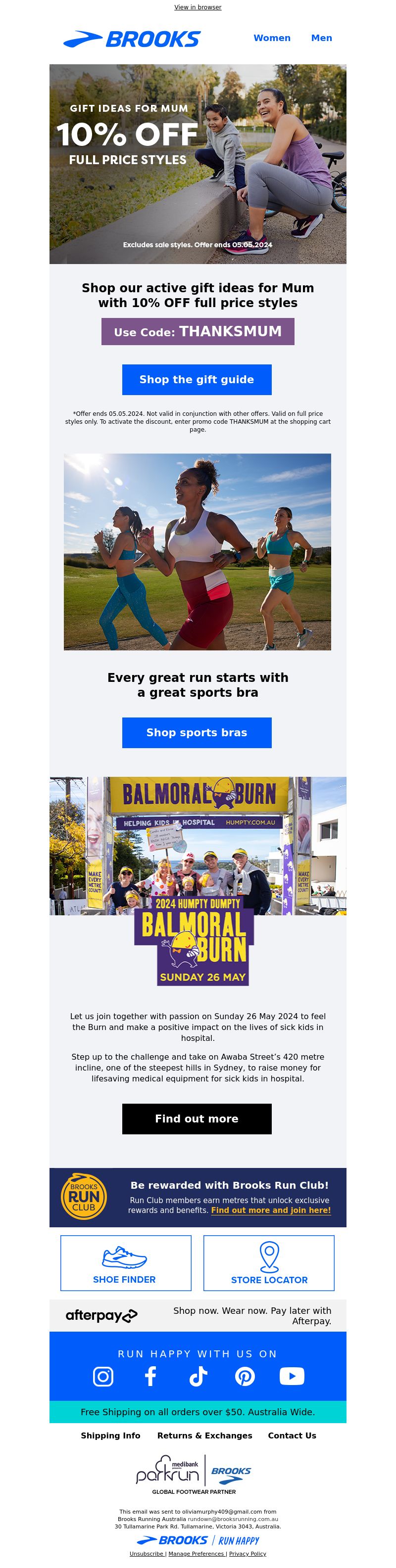Open the Men category link
Image resolution: width=396 pixels, height=1568 pixels.
[321, 38]
